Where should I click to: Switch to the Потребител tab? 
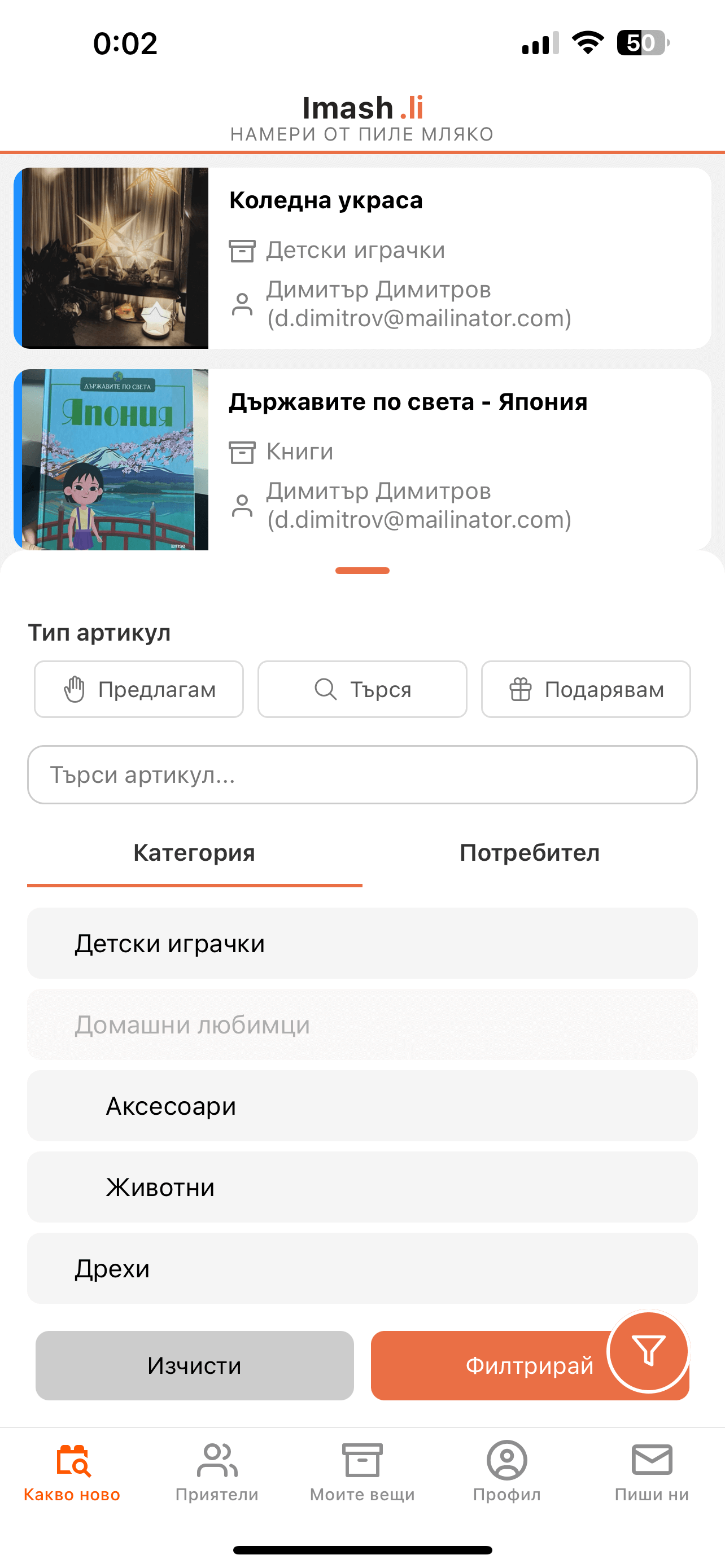530,852
